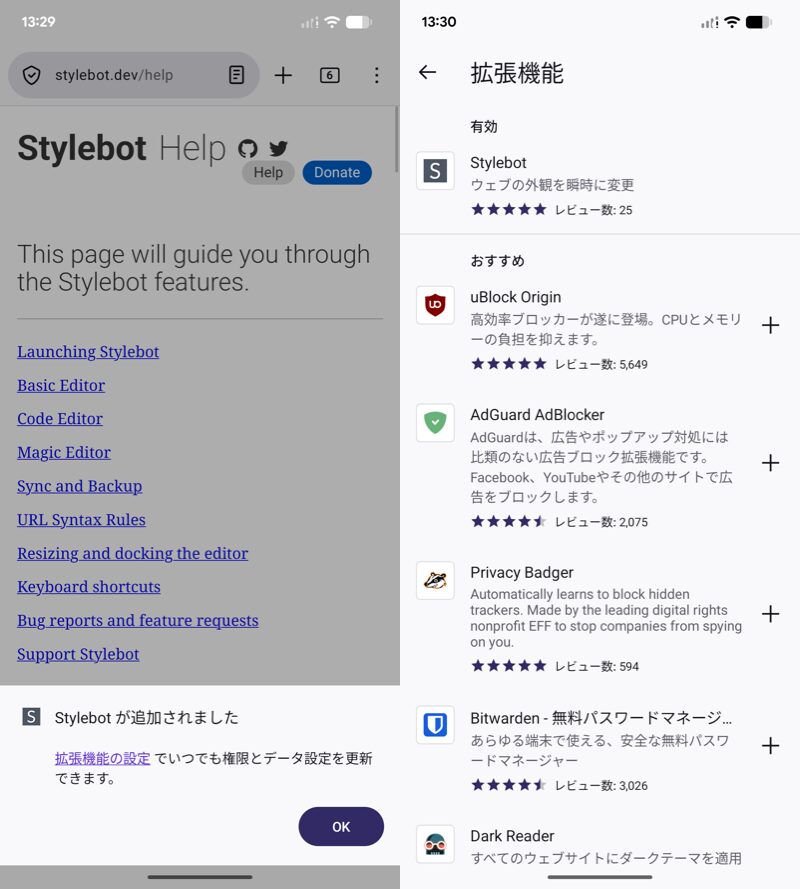
Task: Click the Privacy Badger extension icon
Action: [x=435, y=581]
